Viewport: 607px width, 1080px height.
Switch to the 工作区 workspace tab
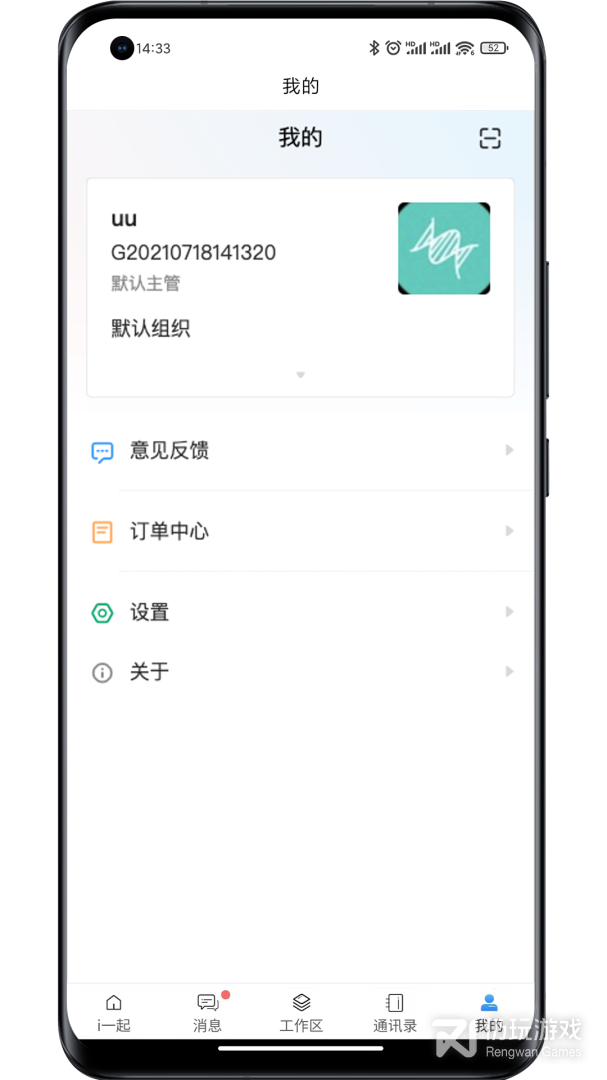(x=301, y=1012)
